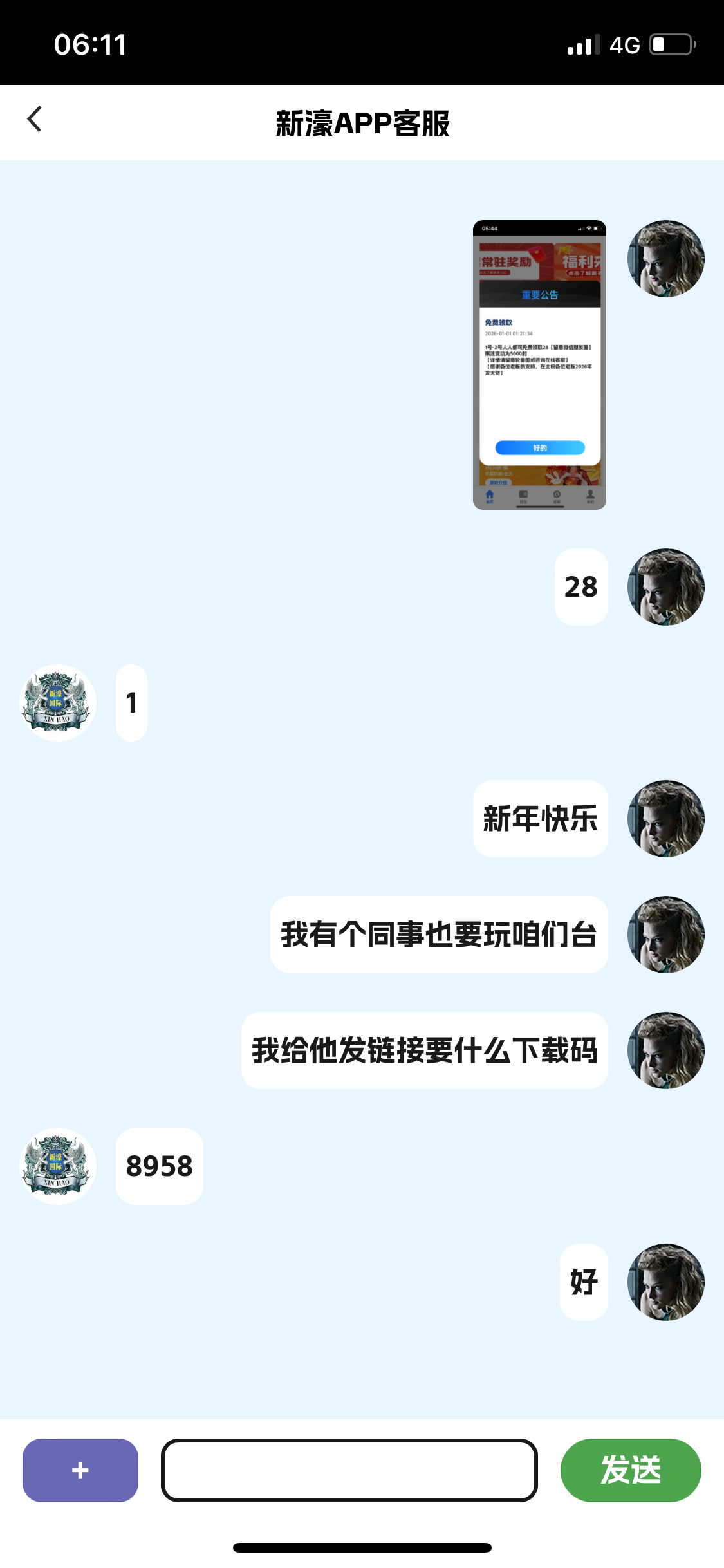724x1568 pixels.
Task: Open the sent screenshot image
Action: tap(539, 365)
